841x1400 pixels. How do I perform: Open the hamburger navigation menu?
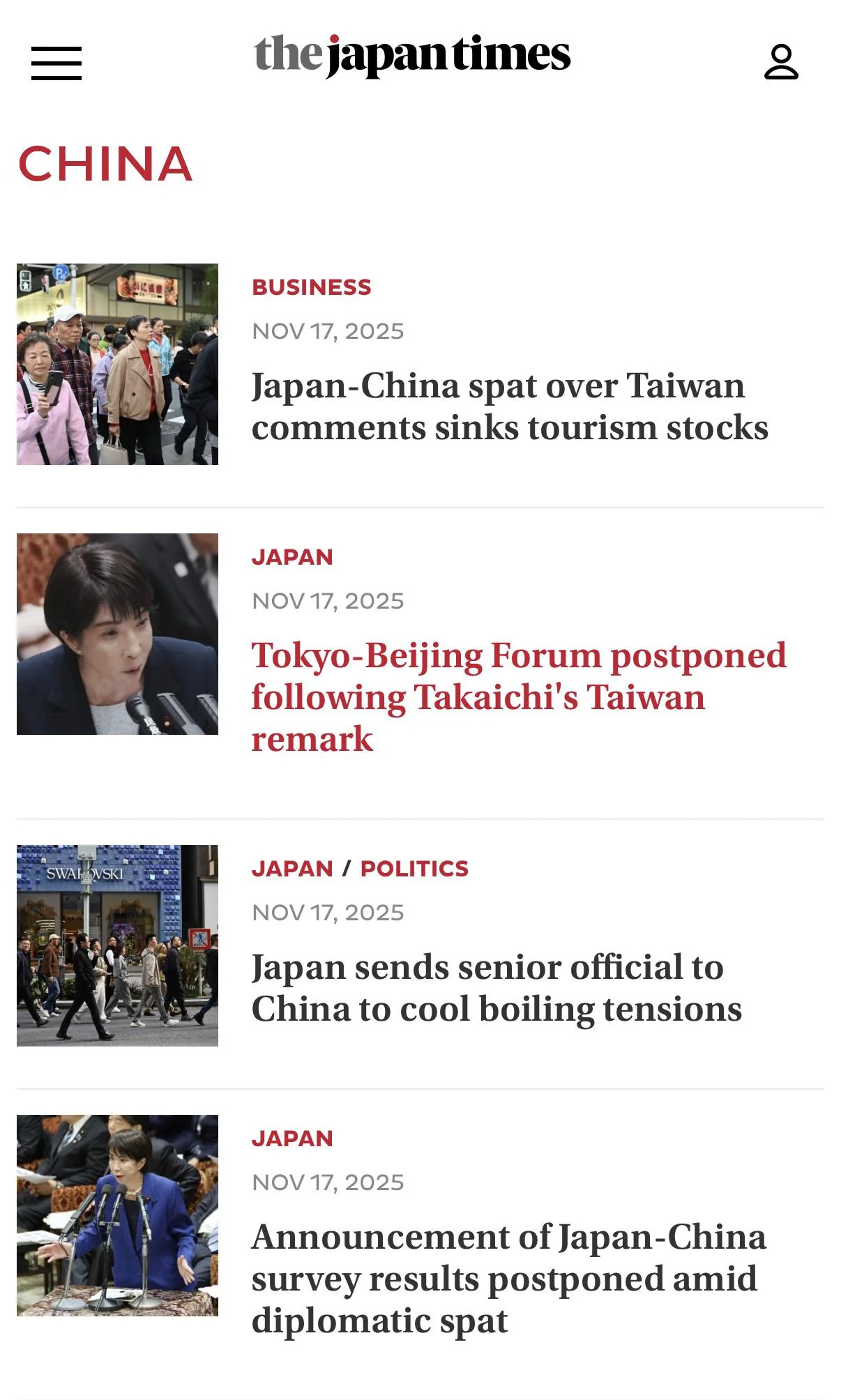click(56, 63)
